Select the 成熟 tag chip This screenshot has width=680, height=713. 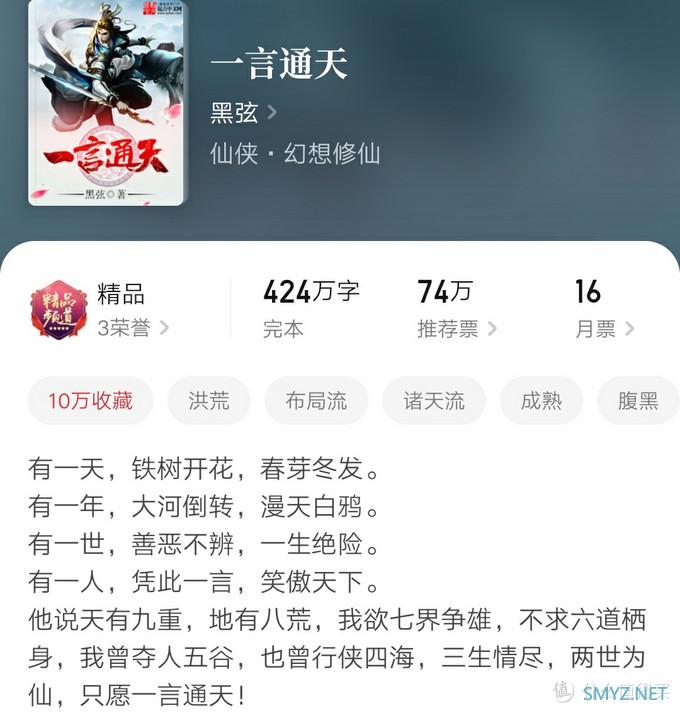541,401
